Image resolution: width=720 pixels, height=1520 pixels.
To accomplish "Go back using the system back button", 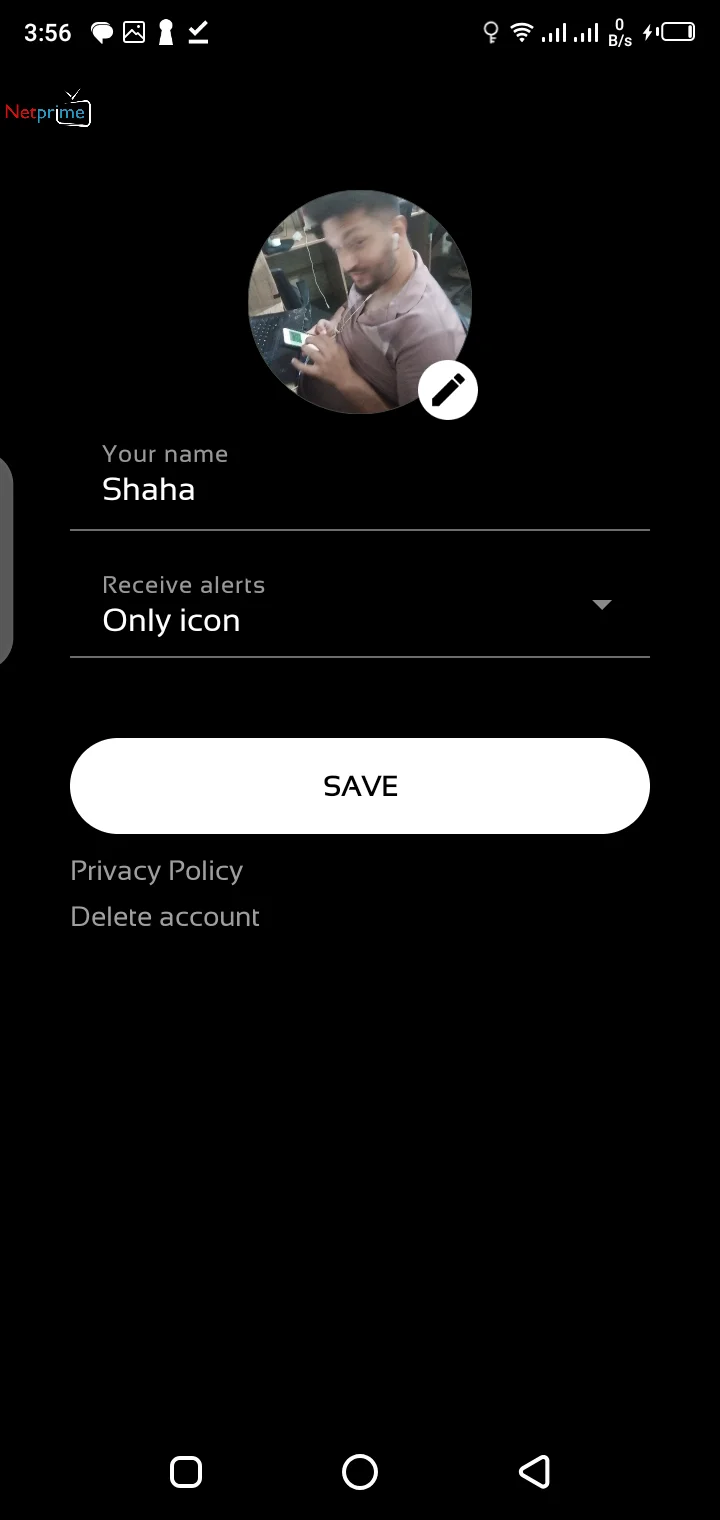I will click(x=534, y=1472).
